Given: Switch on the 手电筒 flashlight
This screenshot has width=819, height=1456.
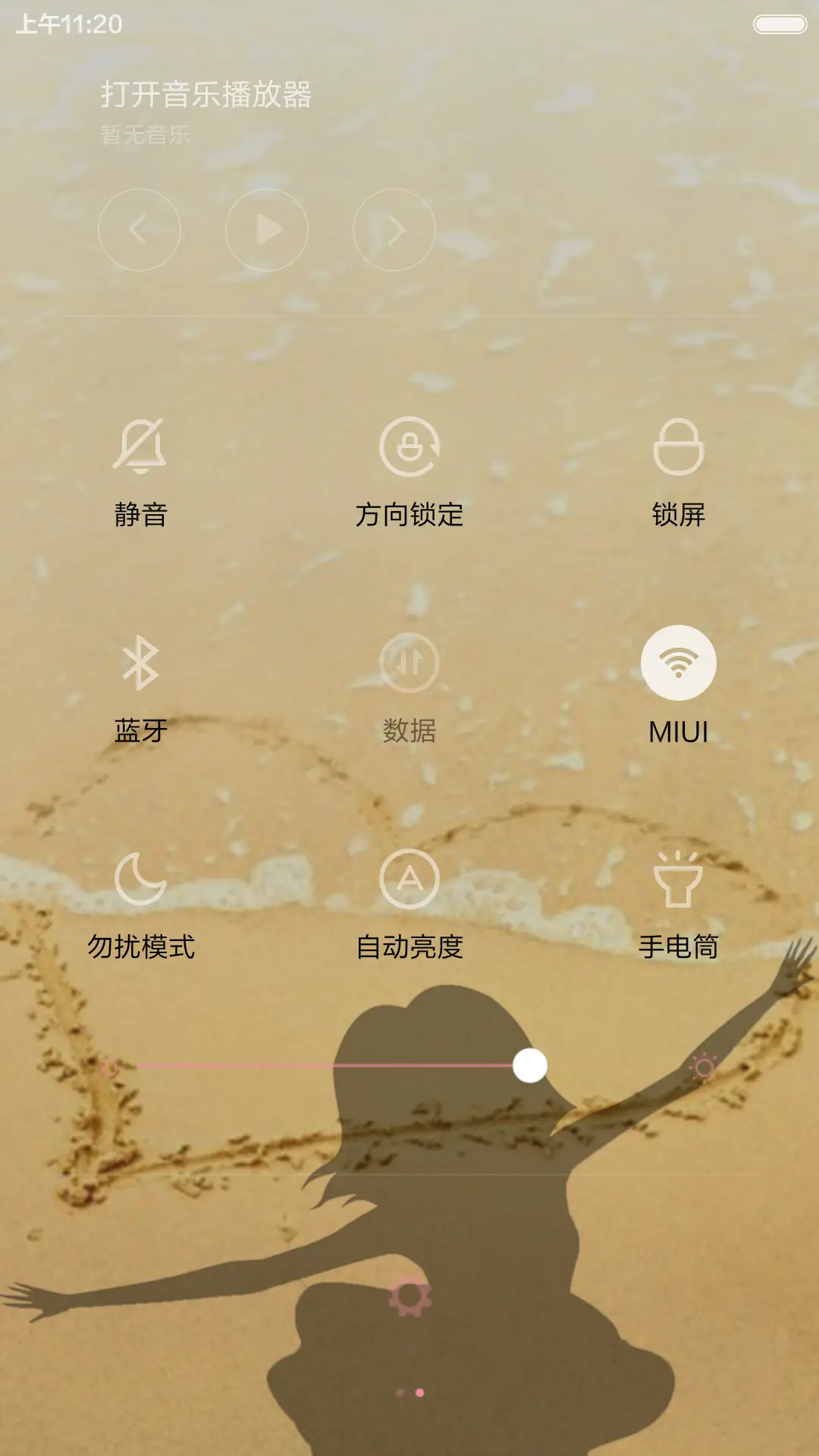Looking at the screenshot, I should pyautogui.click(x=679, y=880).
